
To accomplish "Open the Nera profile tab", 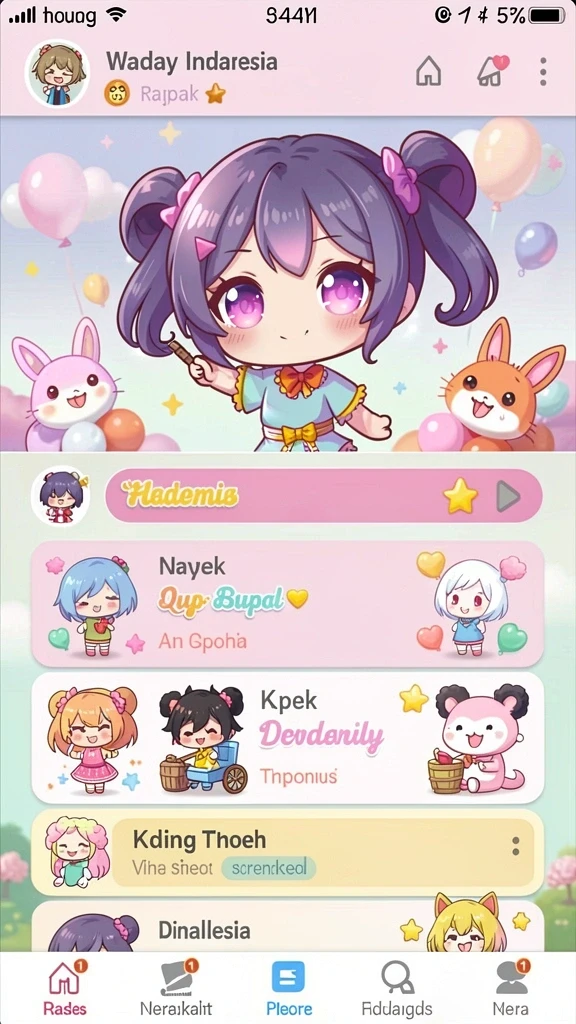I will pos(511,987).
